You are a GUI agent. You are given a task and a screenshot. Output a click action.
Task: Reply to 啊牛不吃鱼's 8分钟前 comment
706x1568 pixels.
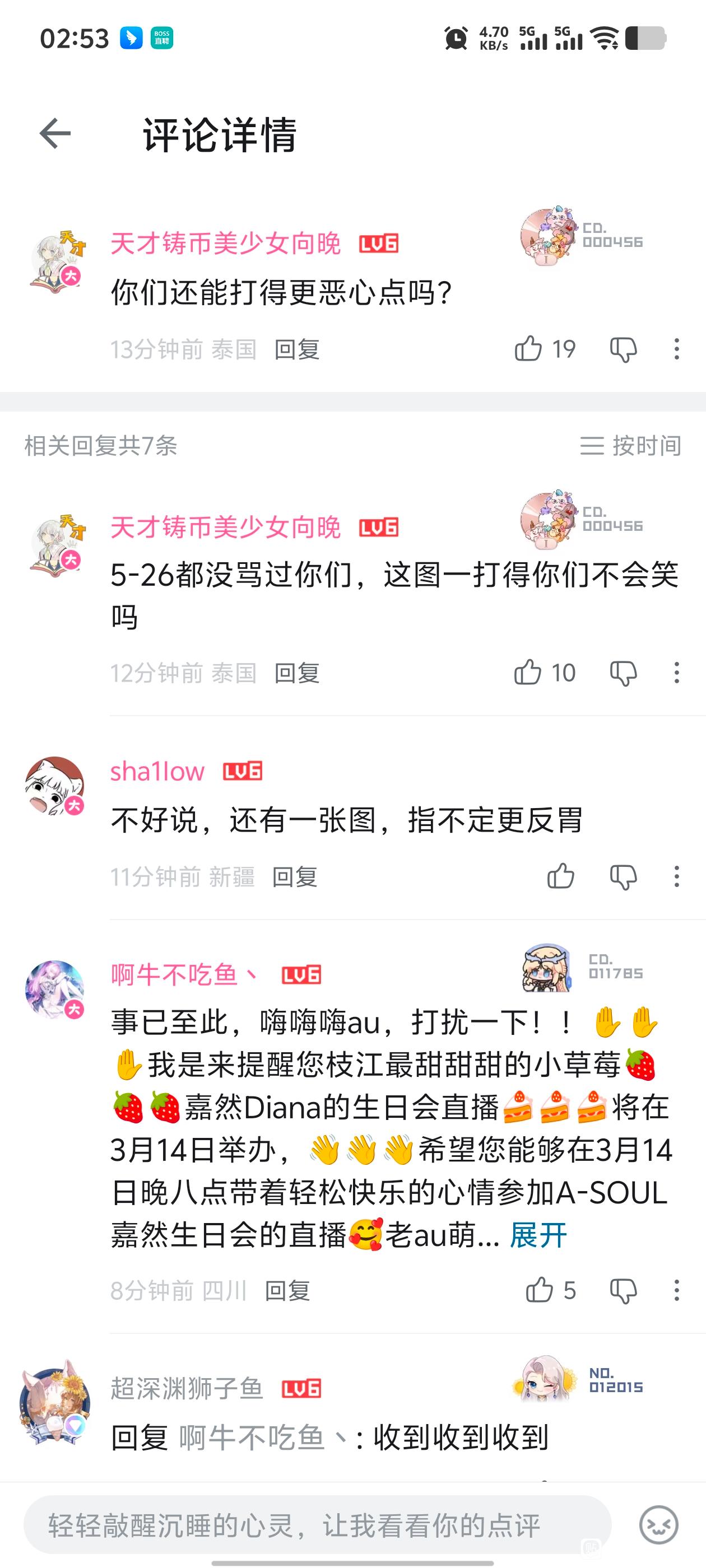(287, 1290)
